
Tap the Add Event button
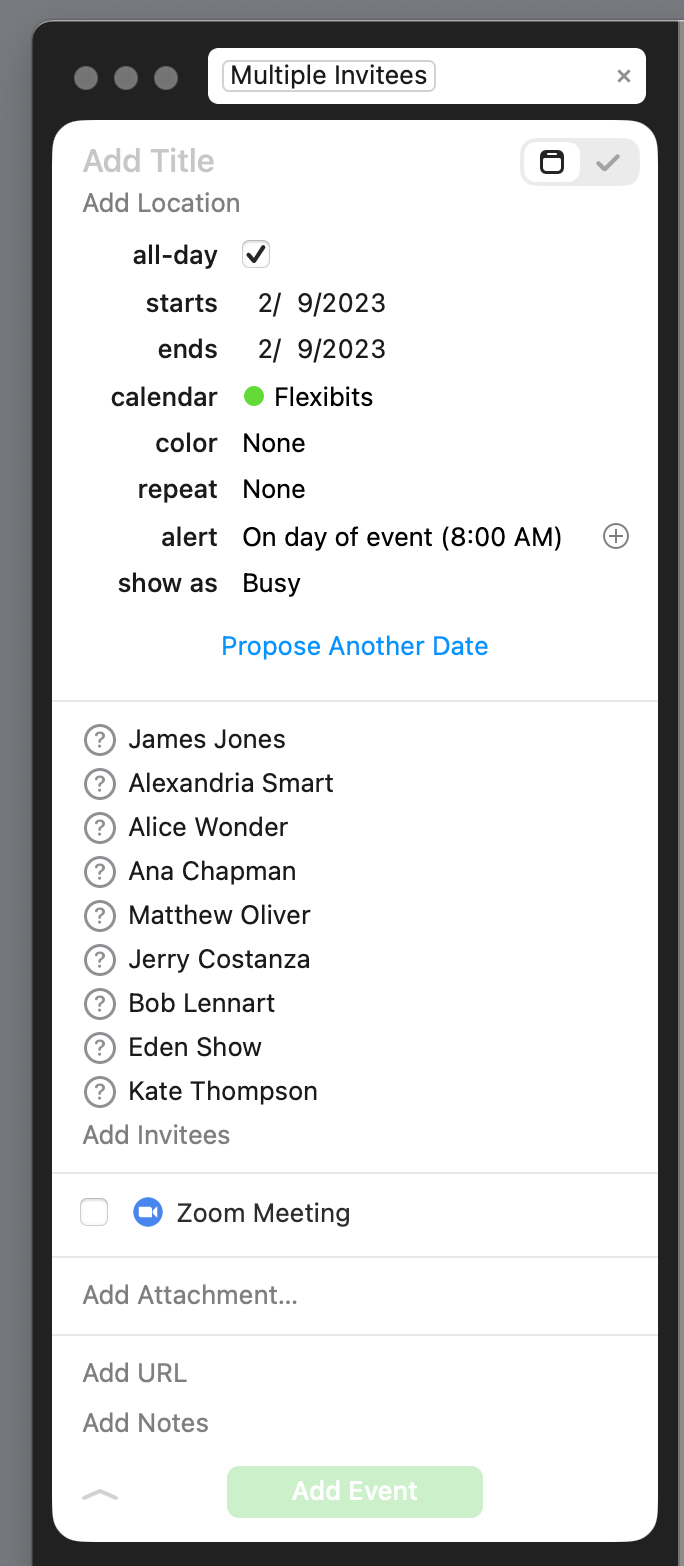point(355,1491)
